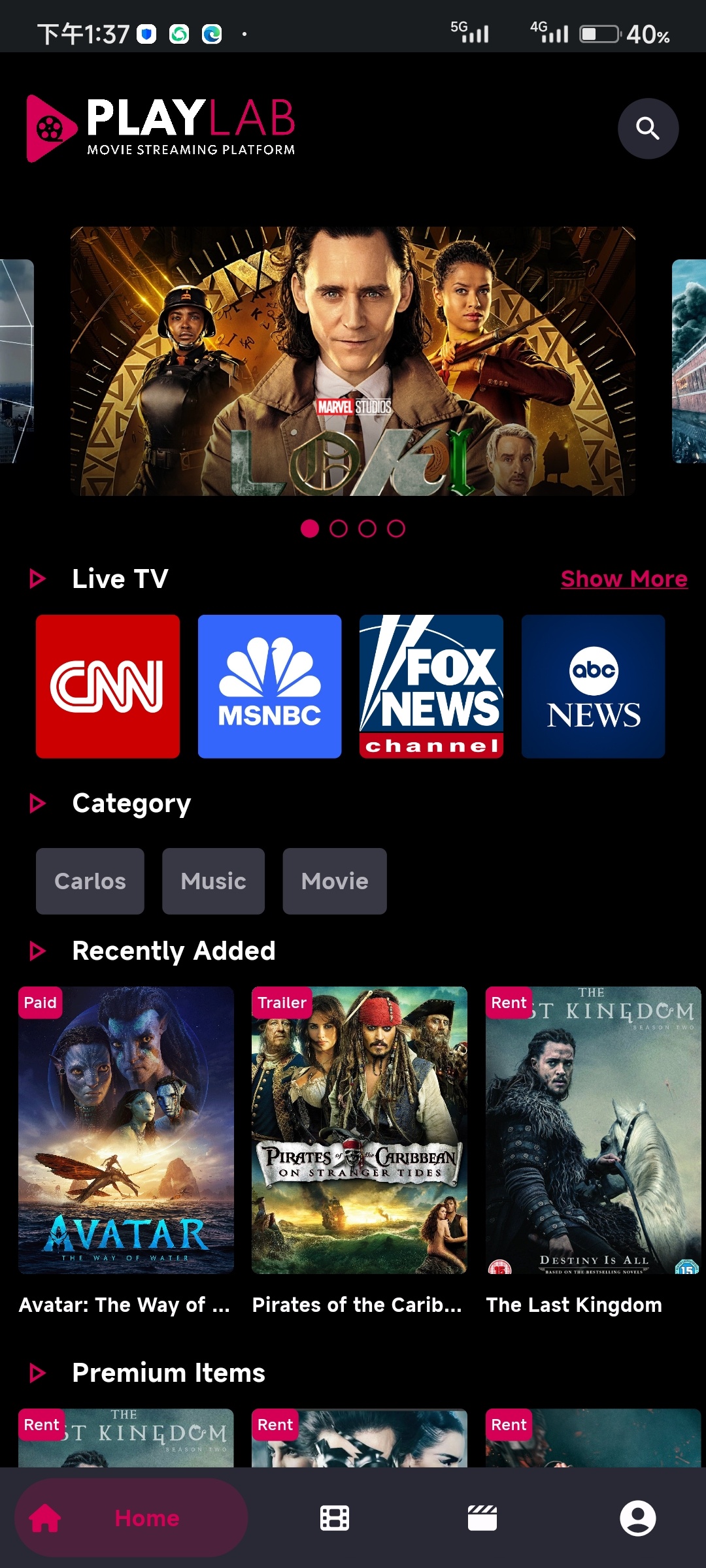
Task: Open The Last Kingdom in Recently Added
Action: (593, 1130)
